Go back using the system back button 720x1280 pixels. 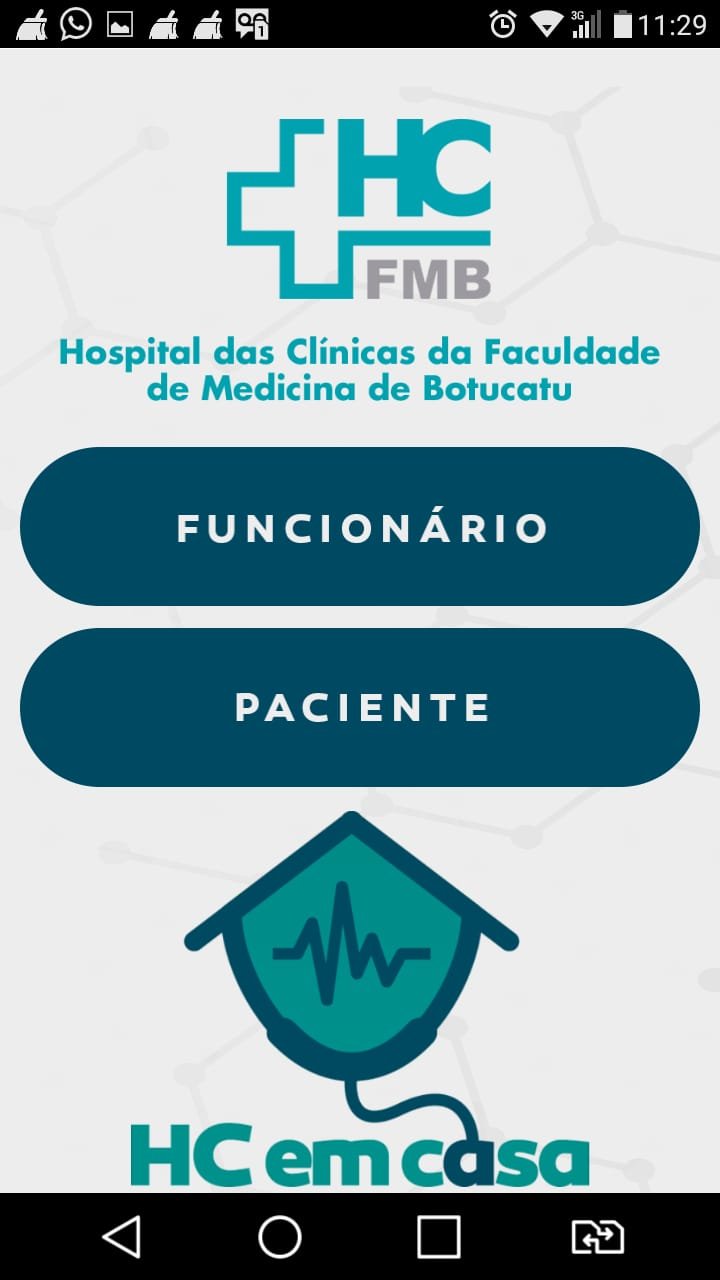pyautogui.click(x=122, y=1237)
